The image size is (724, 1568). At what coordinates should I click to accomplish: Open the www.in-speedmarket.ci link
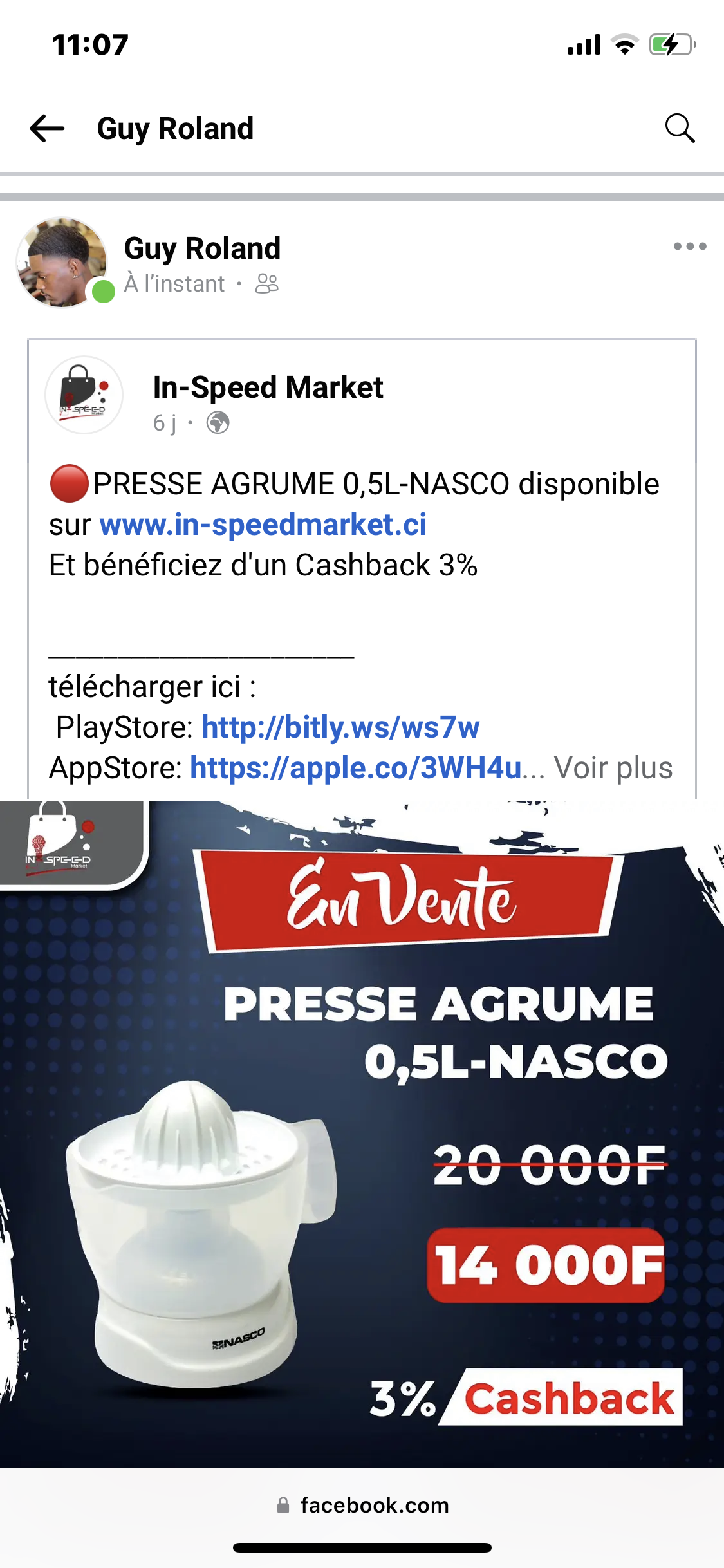pyautogui.click(x=263, y=525)
